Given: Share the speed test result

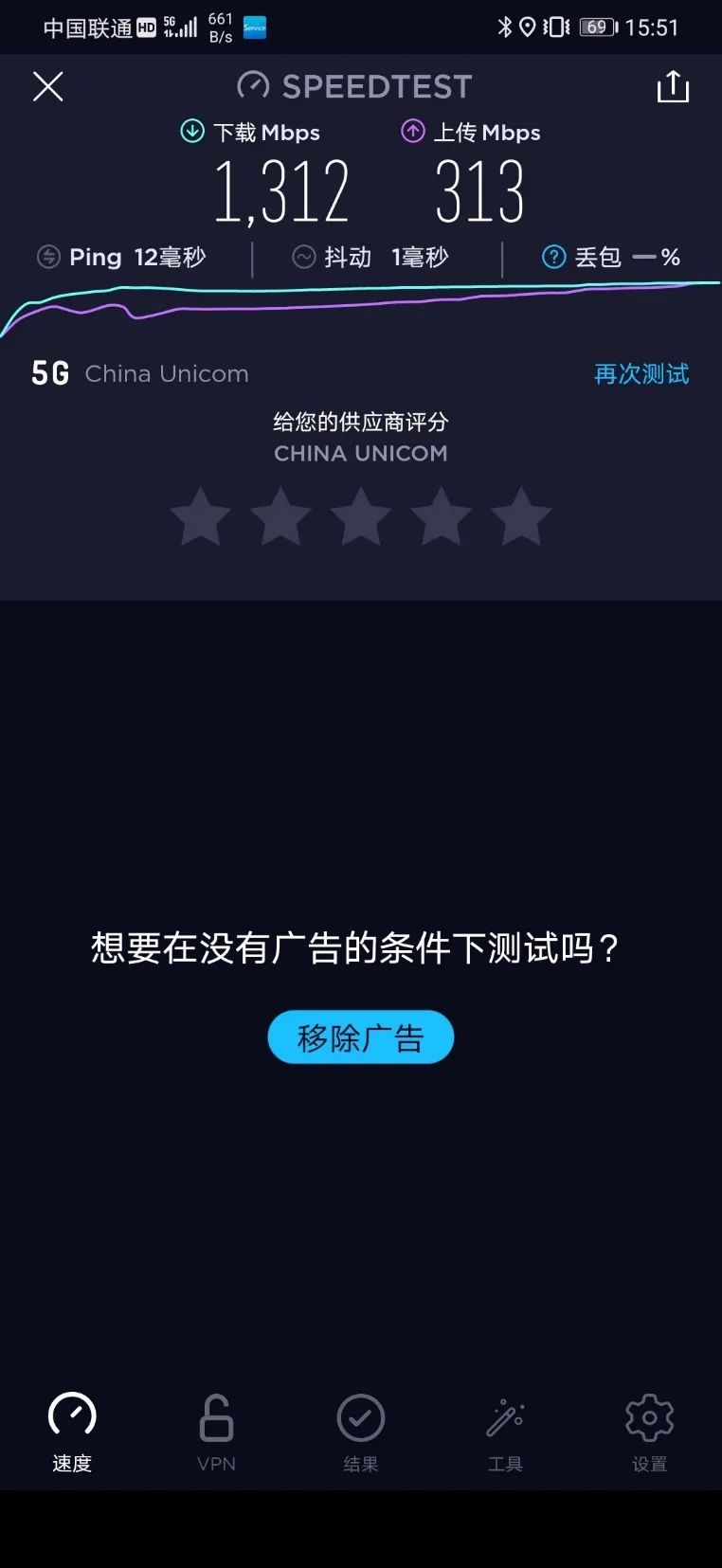Looking at the screenshot, I should (673, 86).
